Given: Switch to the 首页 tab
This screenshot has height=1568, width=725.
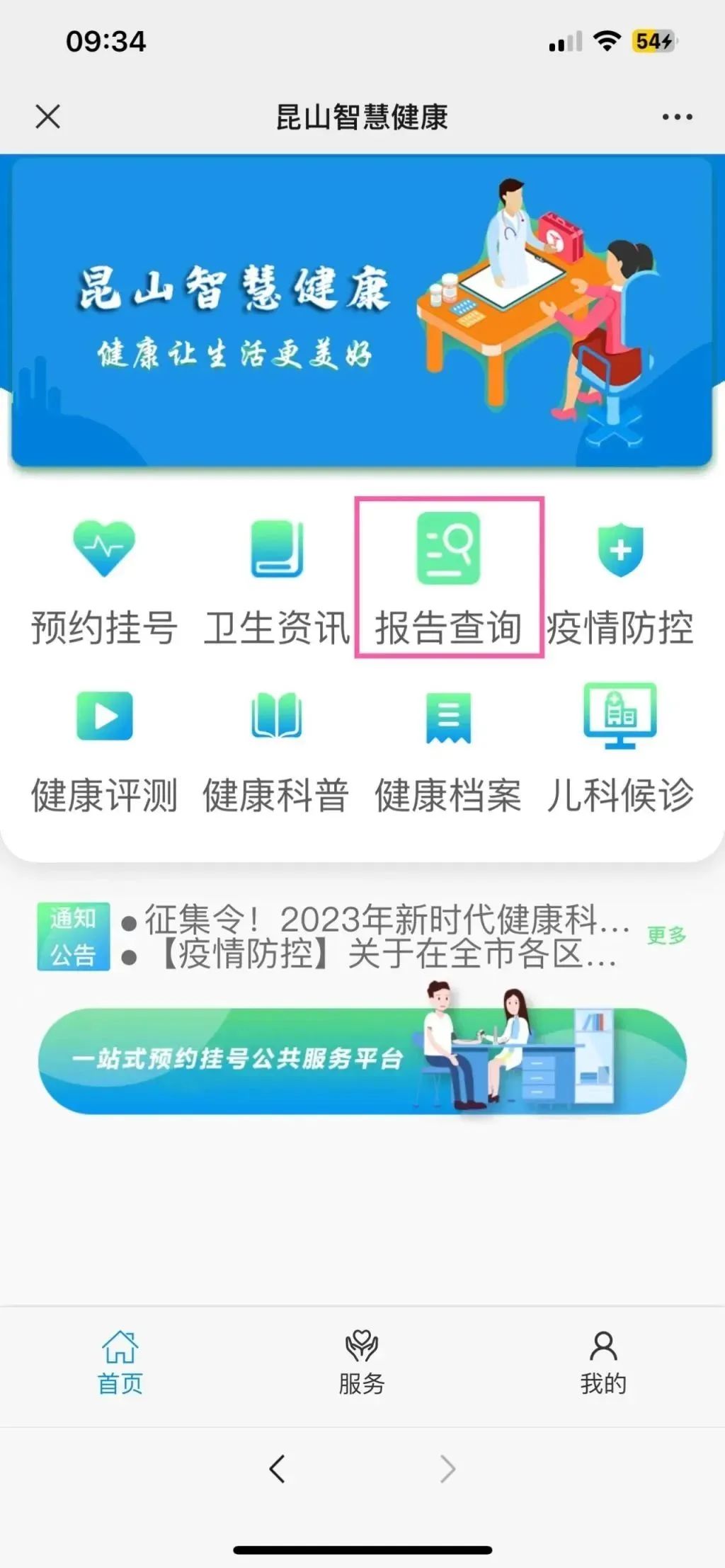Looking at the screenshot, I should tap(120, 1363).
